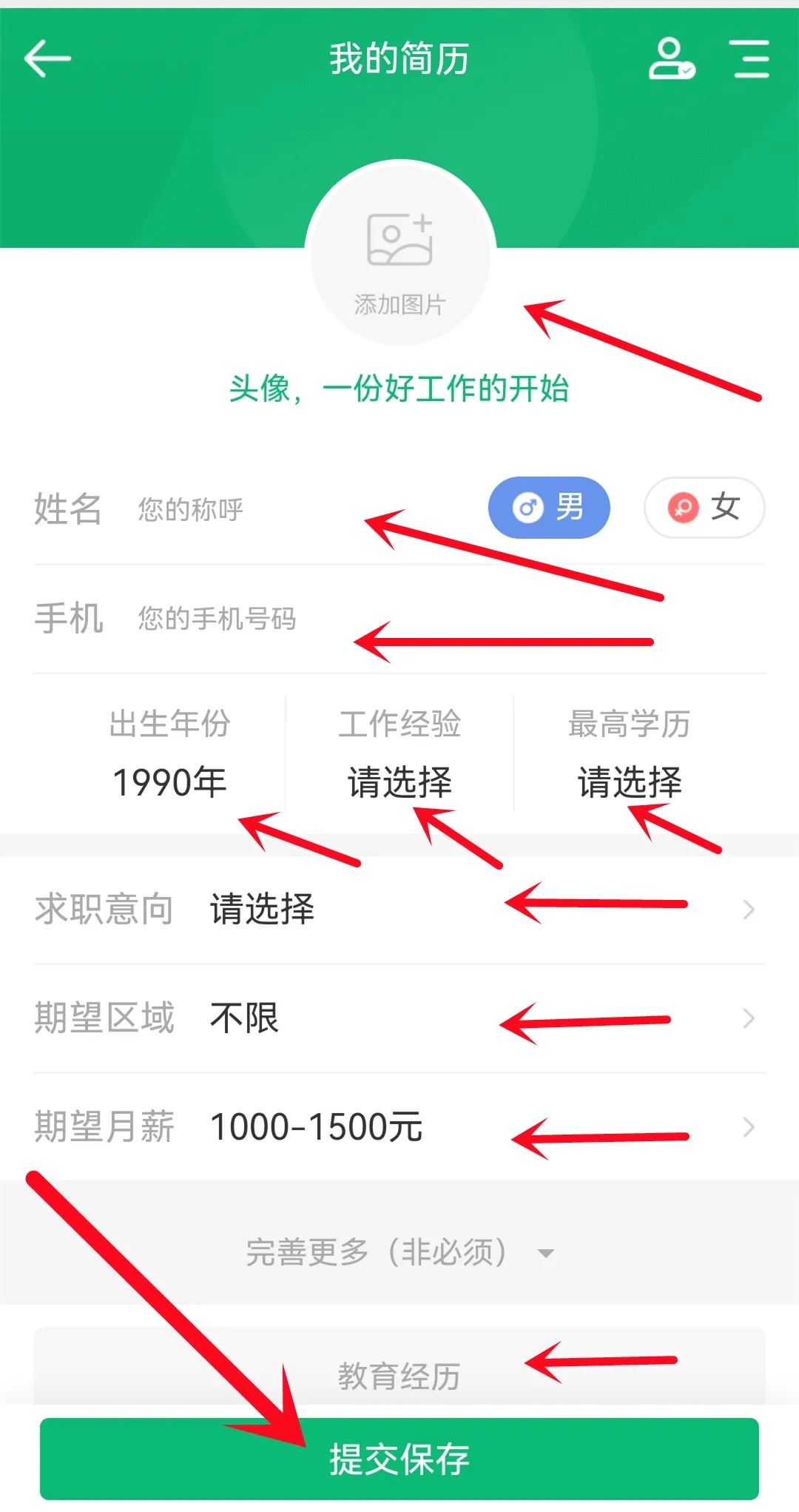This screenshot has height=1512, width=799.
Task: Open the 期望区域 row set to 不限
Action: 399,1018
